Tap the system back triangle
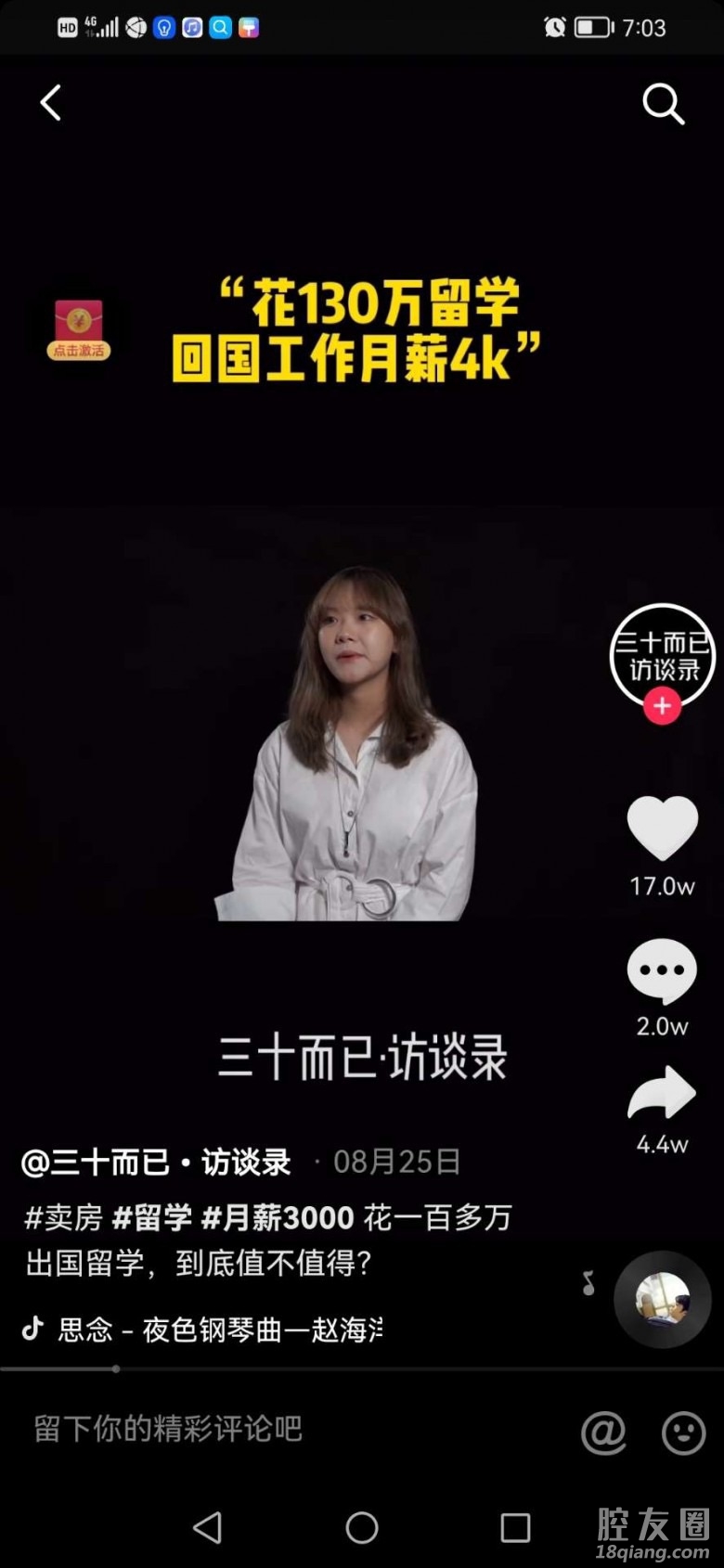724x1568 pixels. pyautogui.click(x=207, y=1527)
